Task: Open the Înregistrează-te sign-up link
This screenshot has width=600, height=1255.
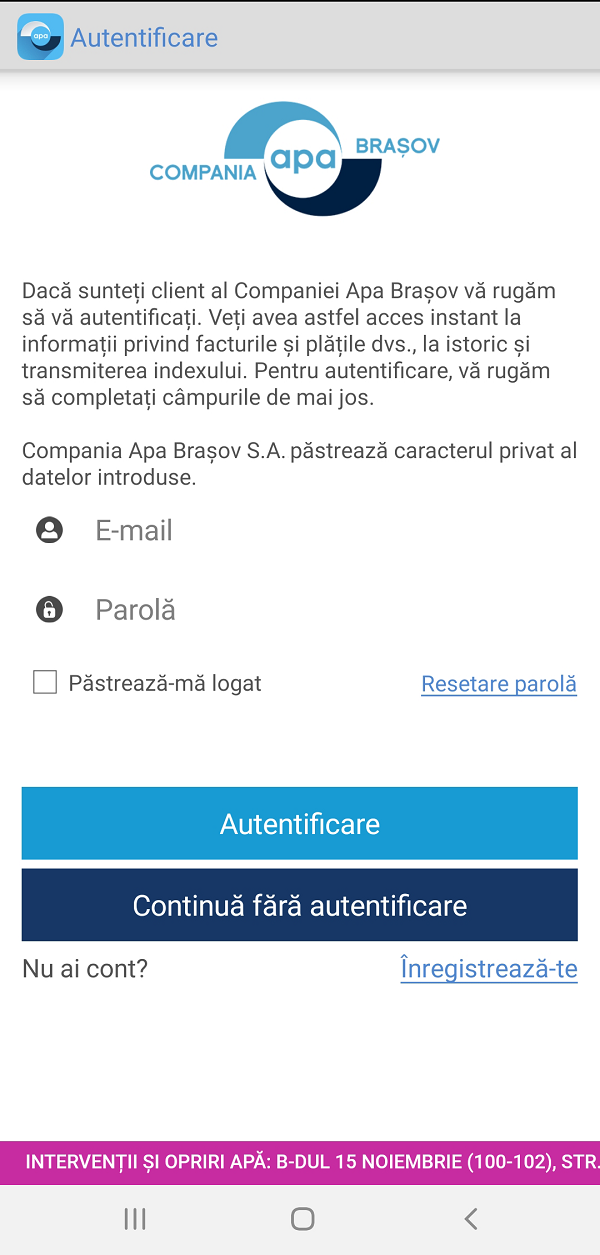Action: 489,969
